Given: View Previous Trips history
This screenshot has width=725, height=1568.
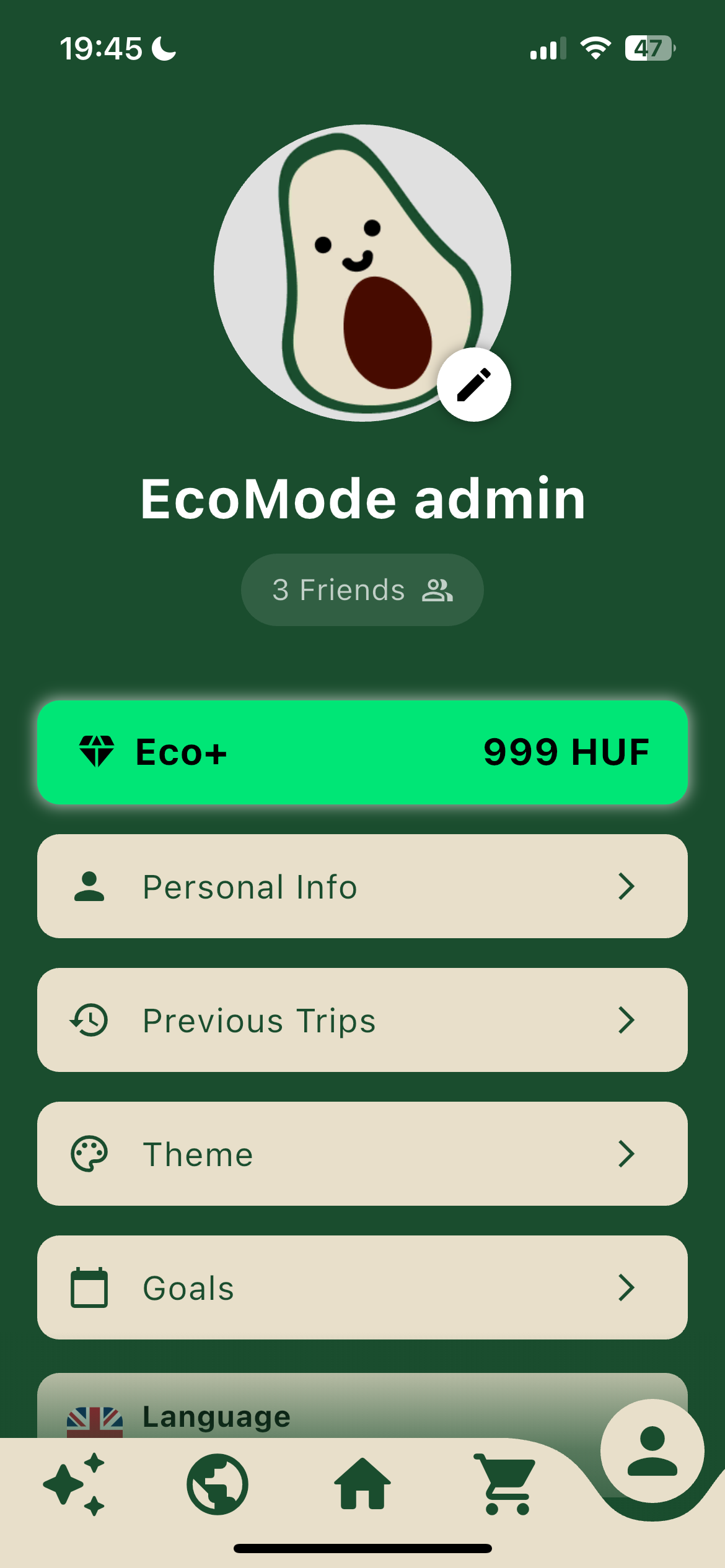Looking at the screenshot, I should point(362,1020).
